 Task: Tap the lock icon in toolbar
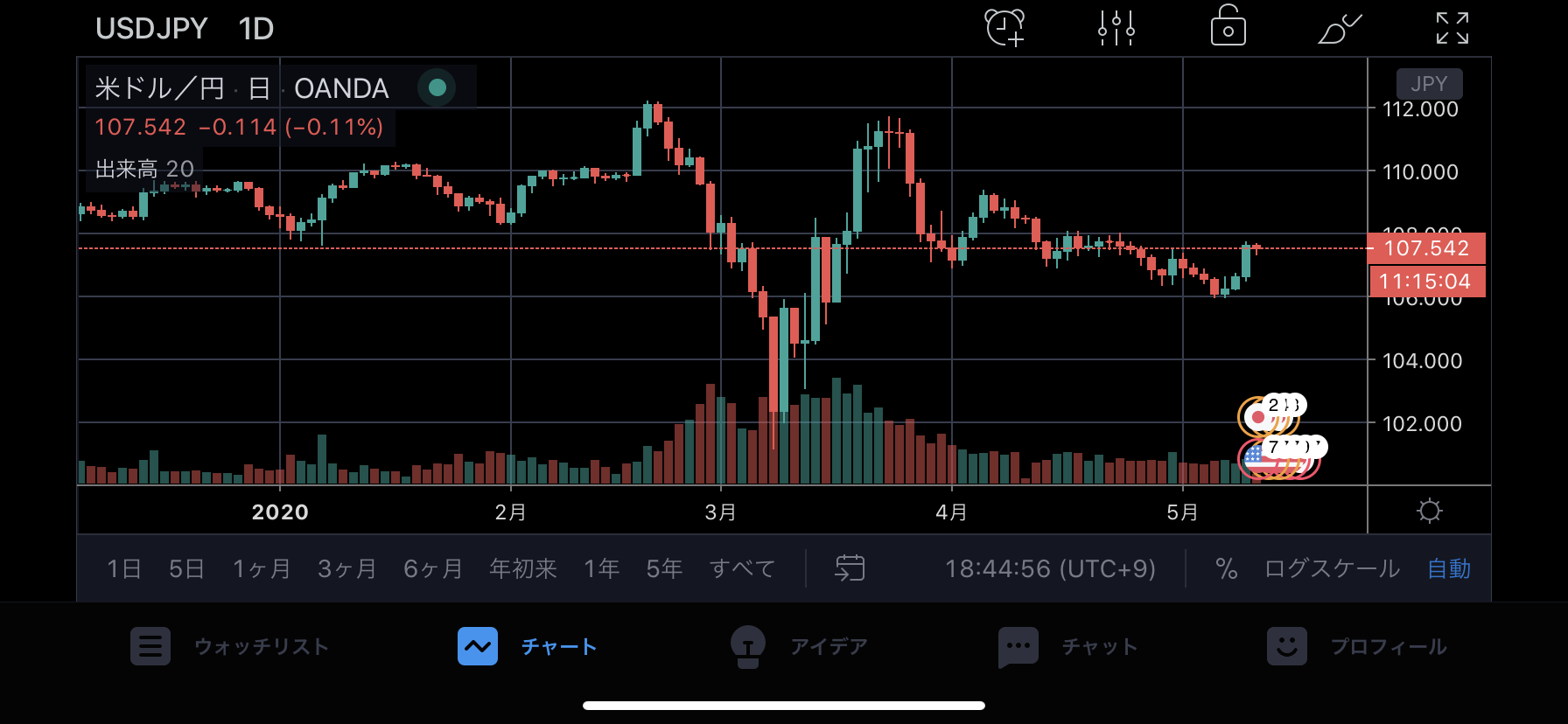[1228, 26]
